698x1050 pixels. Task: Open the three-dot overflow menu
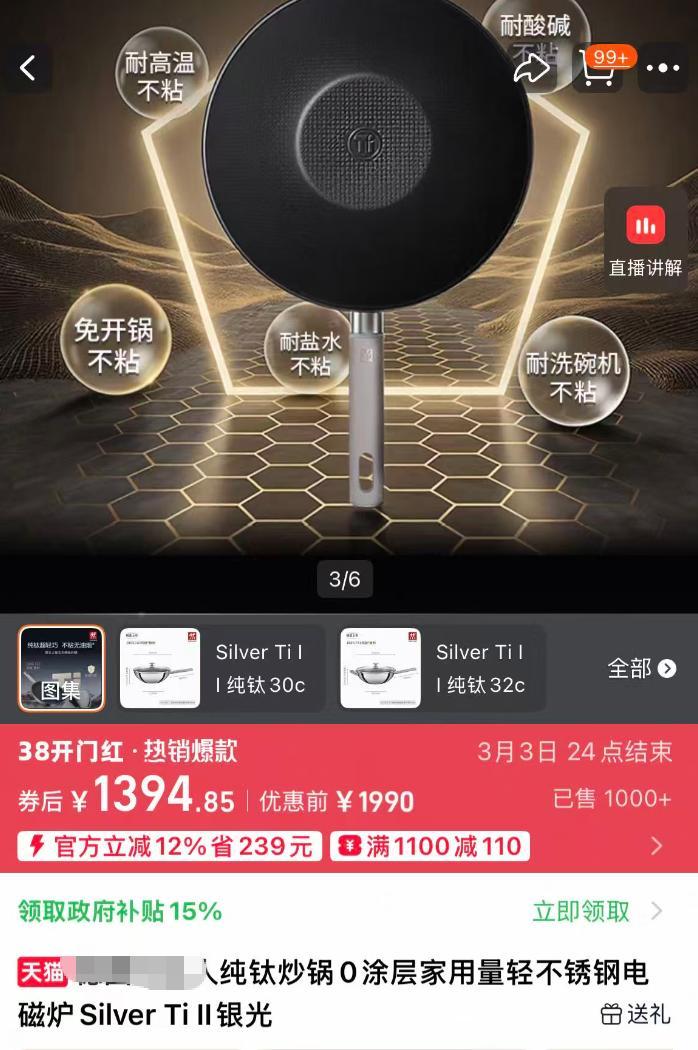(x=663, y=68)
